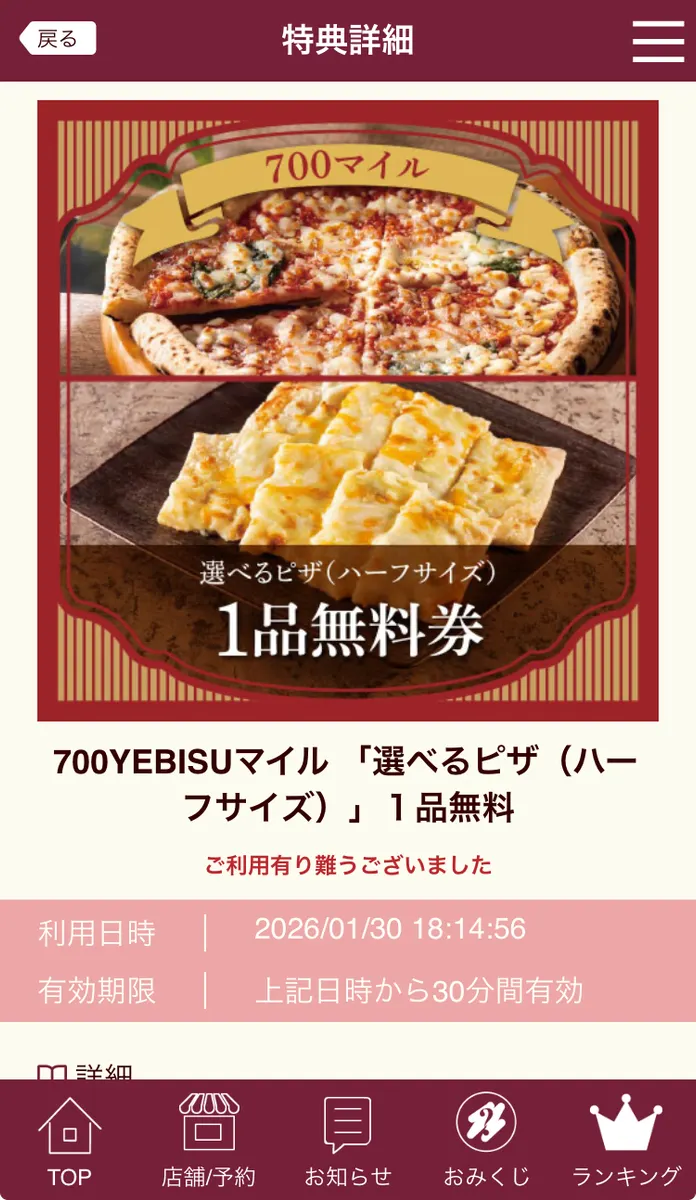696x1200 pixels.
Task: Switch to the TOP tab
Action: [69, 1140]
